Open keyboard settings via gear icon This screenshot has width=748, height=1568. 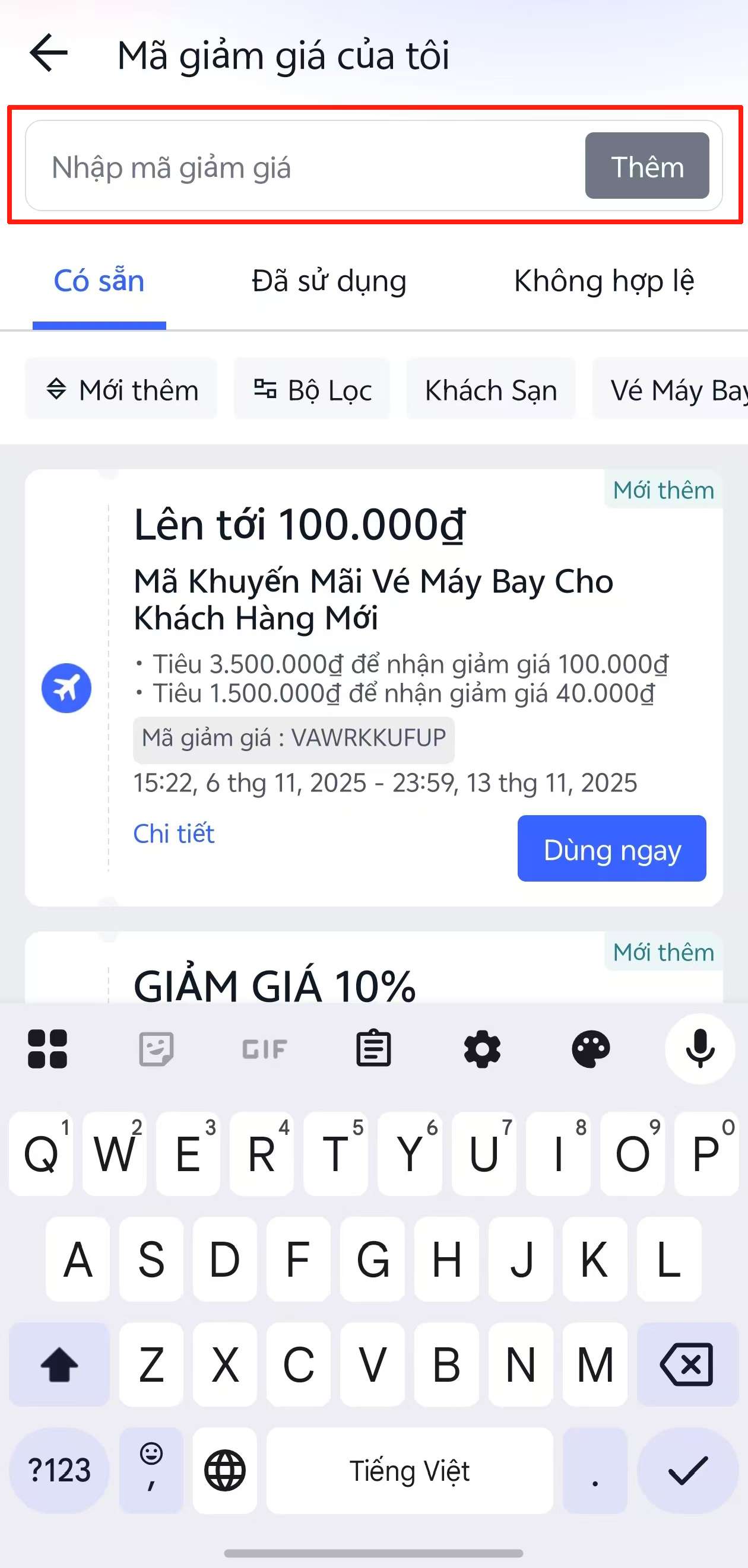point(482,1049)
